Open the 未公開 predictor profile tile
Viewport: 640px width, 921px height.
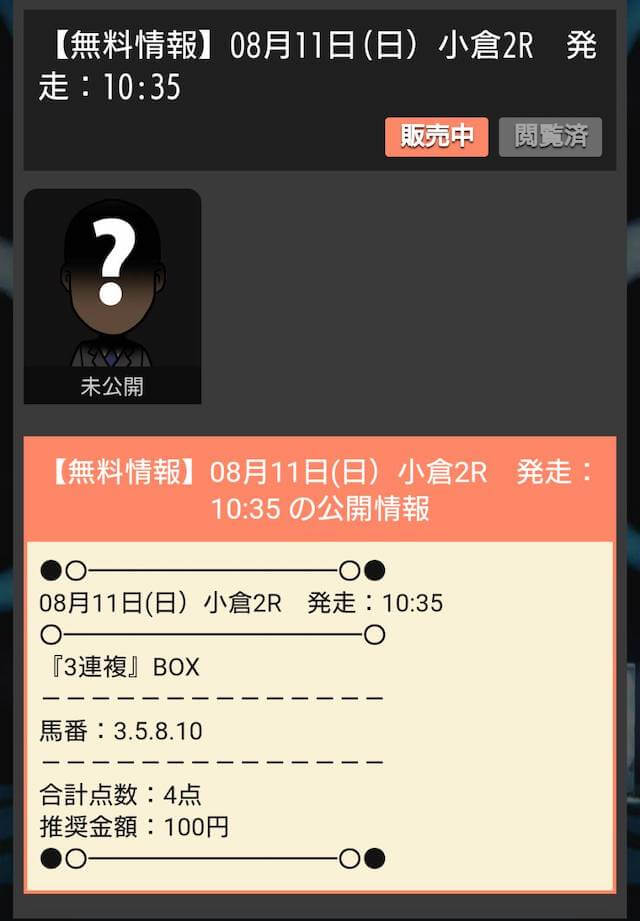point(112,296)
